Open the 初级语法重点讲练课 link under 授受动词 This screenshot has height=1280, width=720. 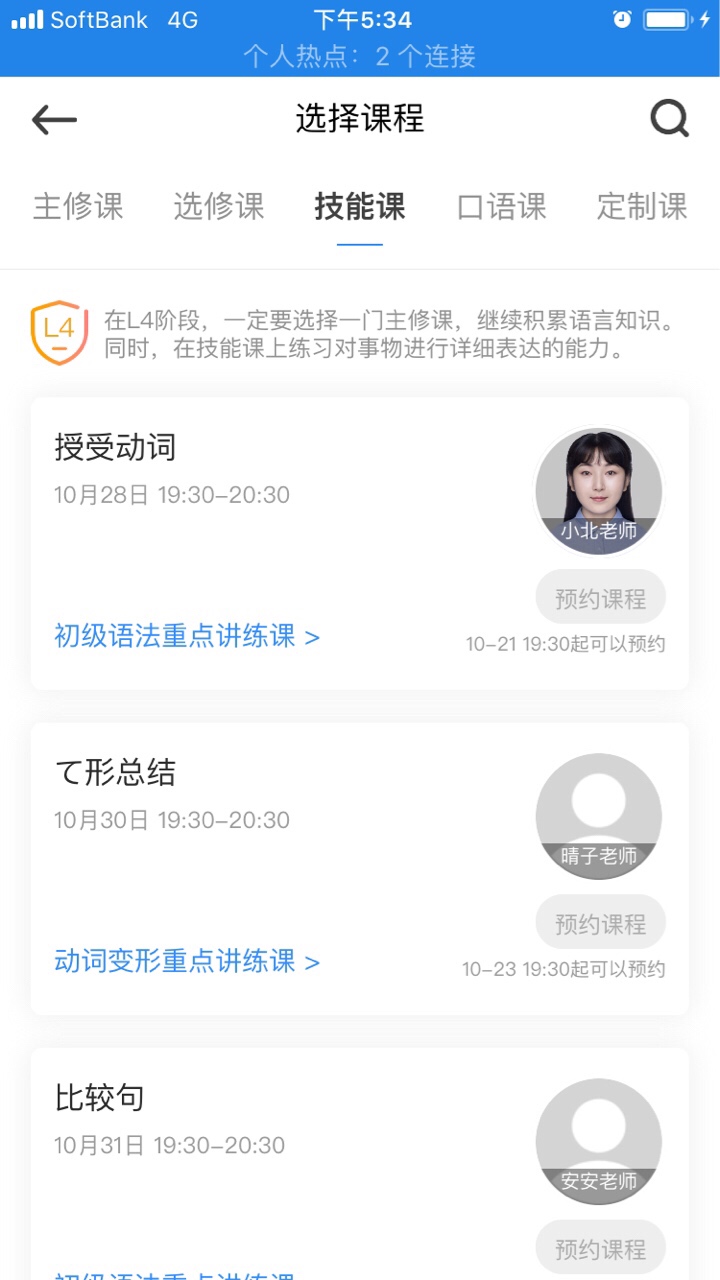pyautogui.click(x=187, y=636)
